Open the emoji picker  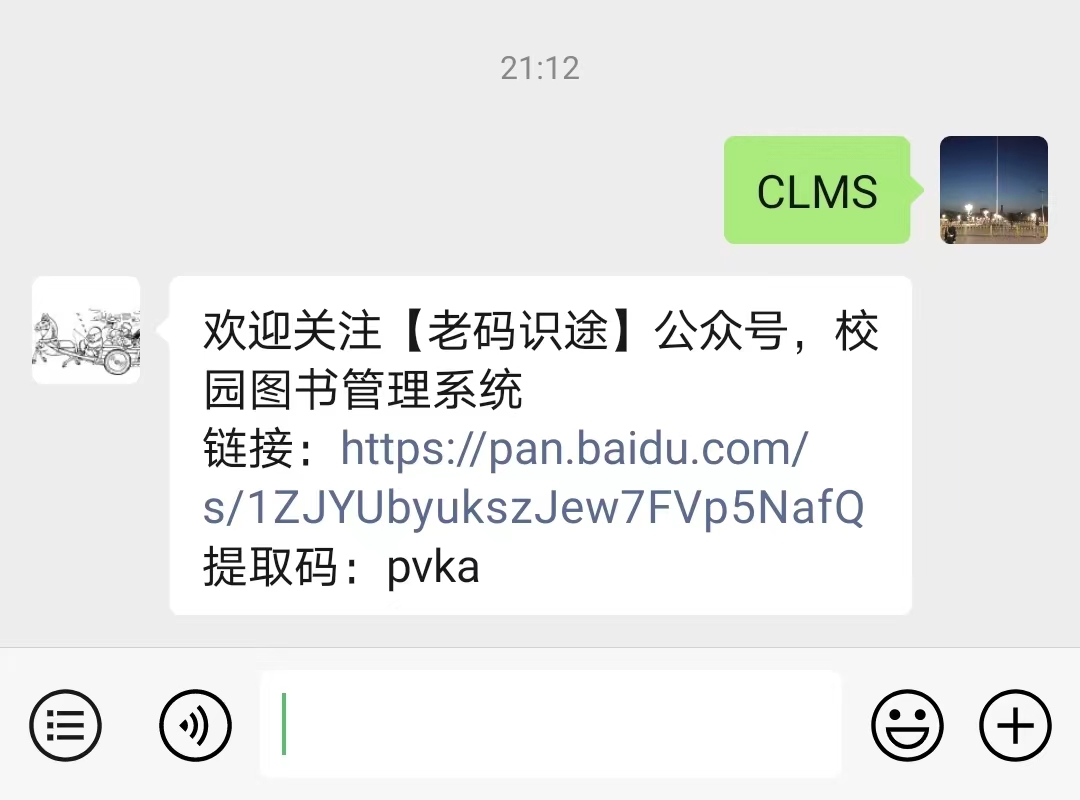pyautogui.click(x=907, y=725)
